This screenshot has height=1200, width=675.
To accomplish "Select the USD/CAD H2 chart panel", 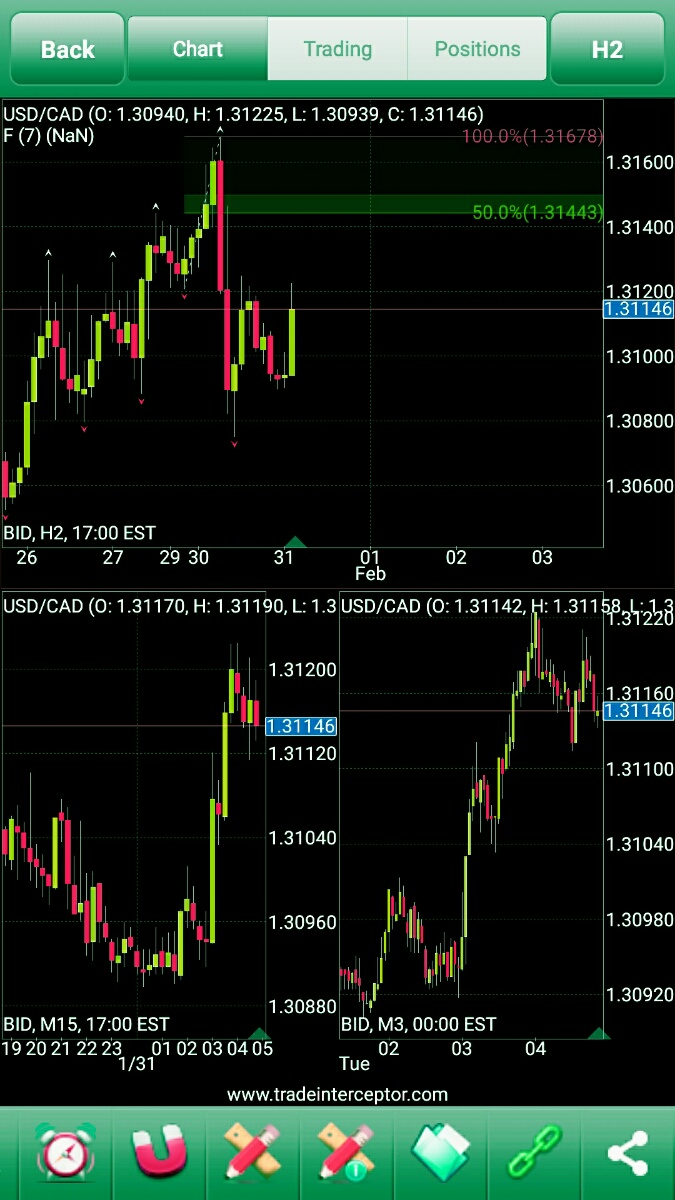I will 300,330.
